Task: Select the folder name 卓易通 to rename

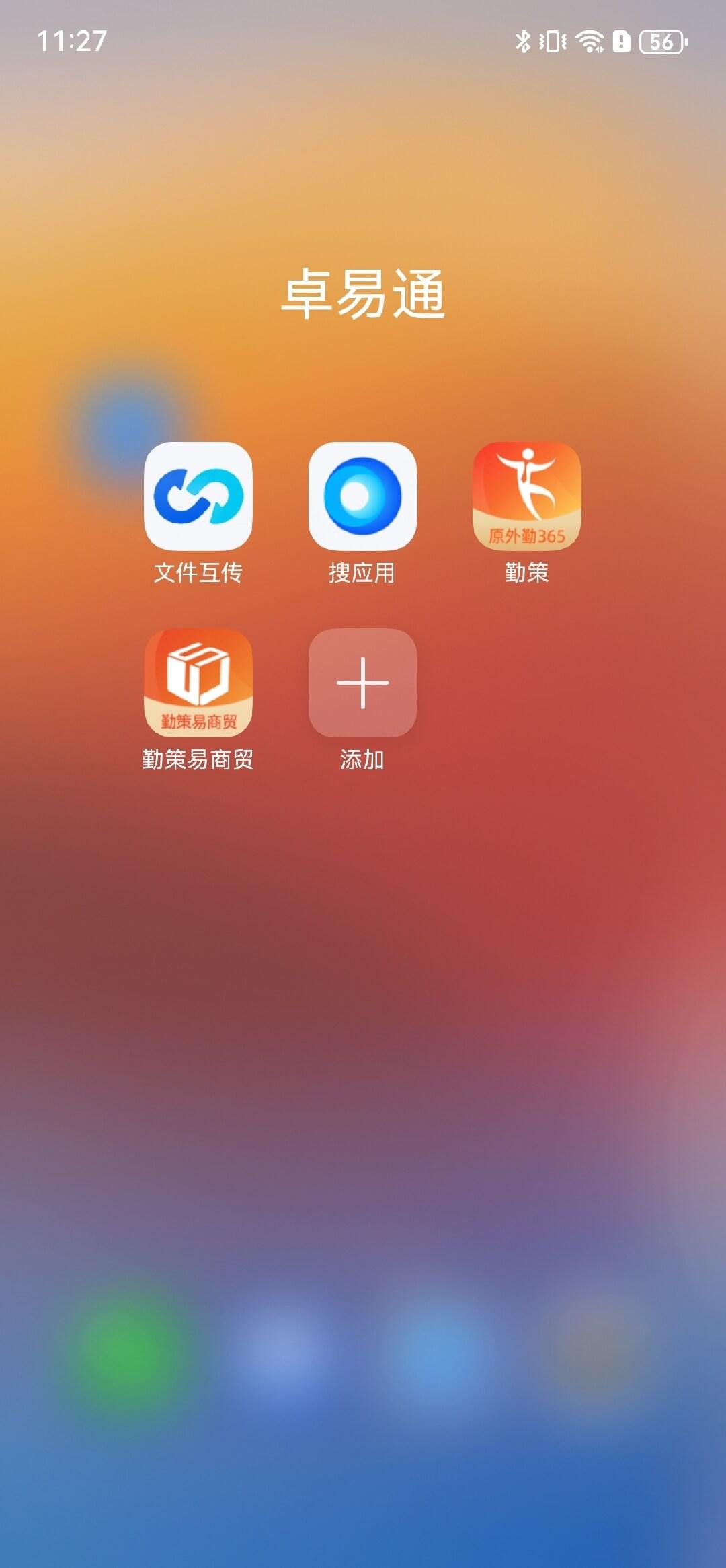Action: 363,293
